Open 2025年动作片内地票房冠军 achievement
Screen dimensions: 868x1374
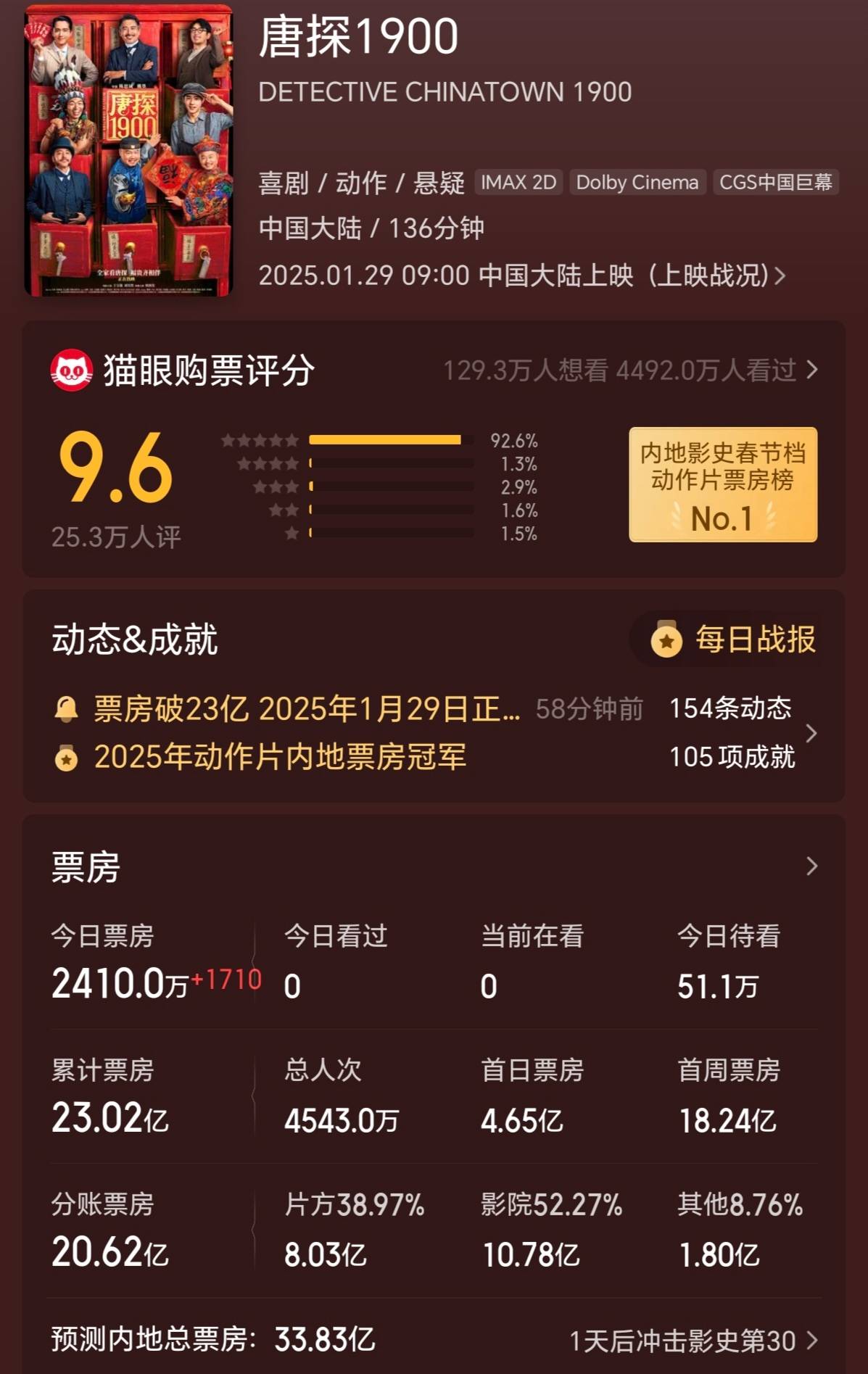280,757
